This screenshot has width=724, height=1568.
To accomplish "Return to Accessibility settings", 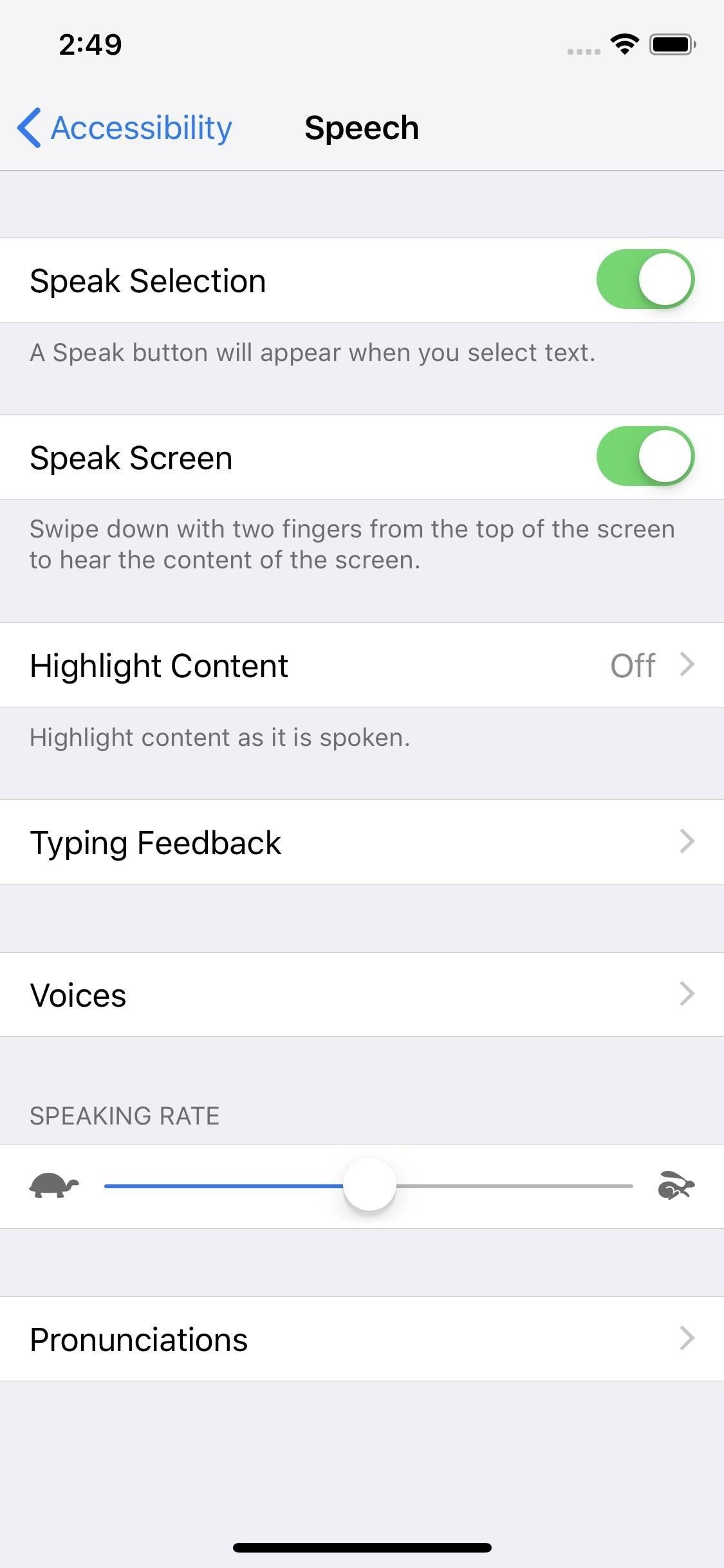I will (x=125, y=127).
